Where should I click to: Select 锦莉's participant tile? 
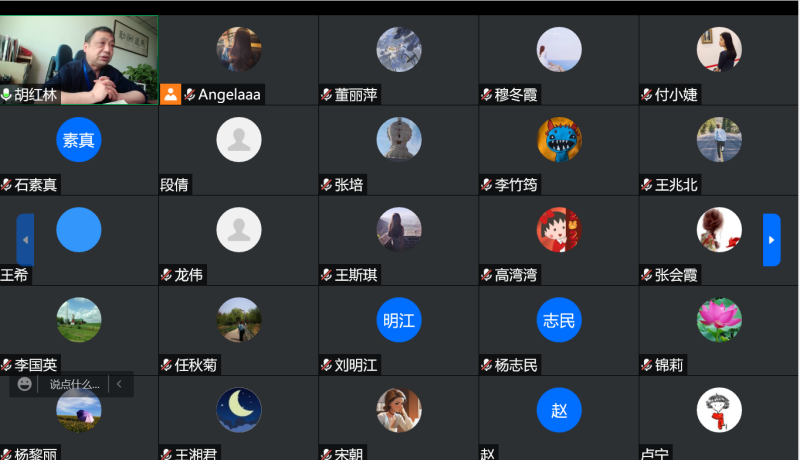[x=718, y=328]
